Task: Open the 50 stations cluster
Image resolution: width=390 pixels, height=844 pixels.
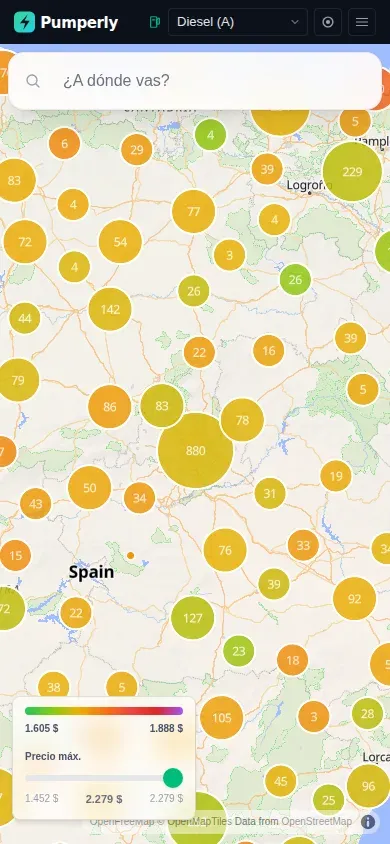Action: [89, 488]
